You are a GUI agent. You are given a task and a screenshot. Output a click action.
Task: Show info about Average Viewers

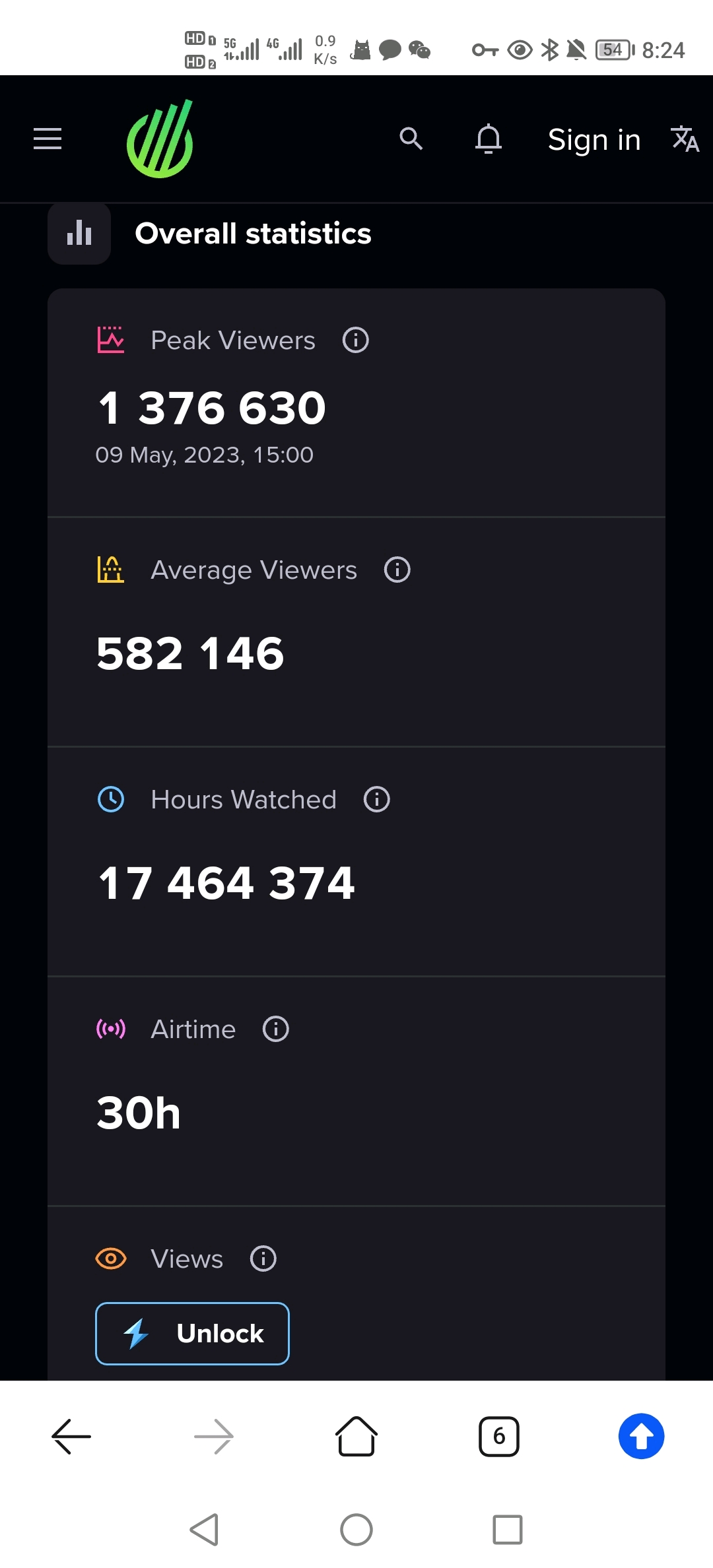397,570
